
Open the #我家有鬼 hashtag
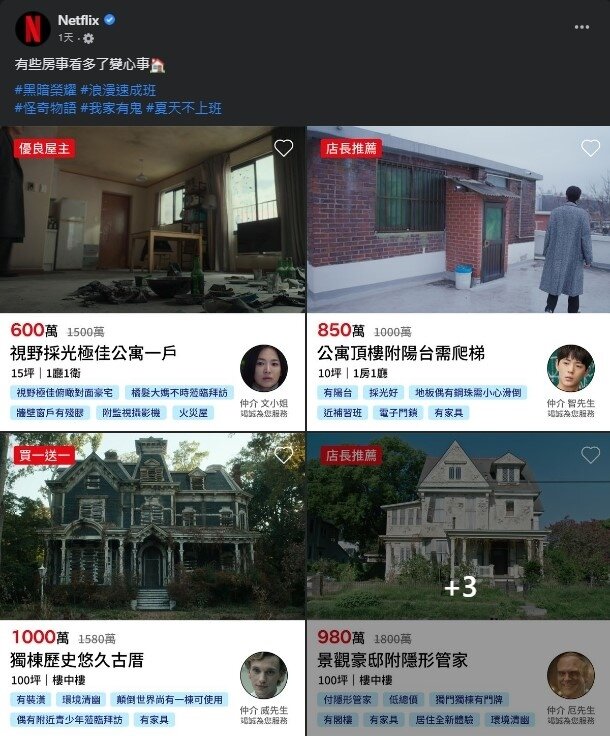click(x=110, y=108)
